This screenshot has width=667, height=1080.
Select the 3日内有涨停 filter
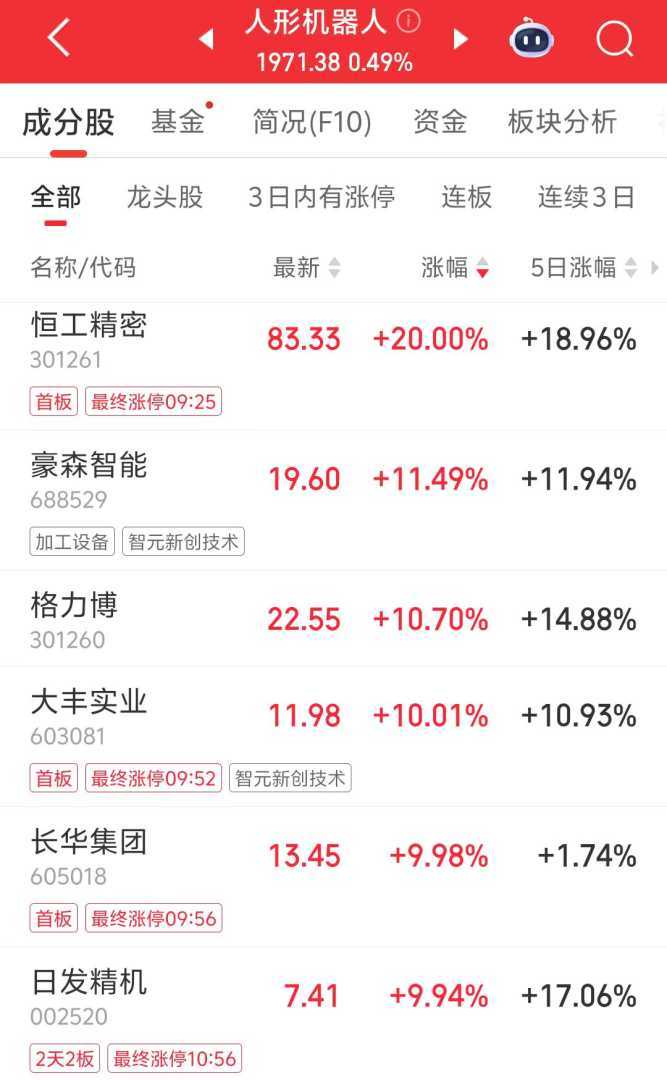[321, 197]
